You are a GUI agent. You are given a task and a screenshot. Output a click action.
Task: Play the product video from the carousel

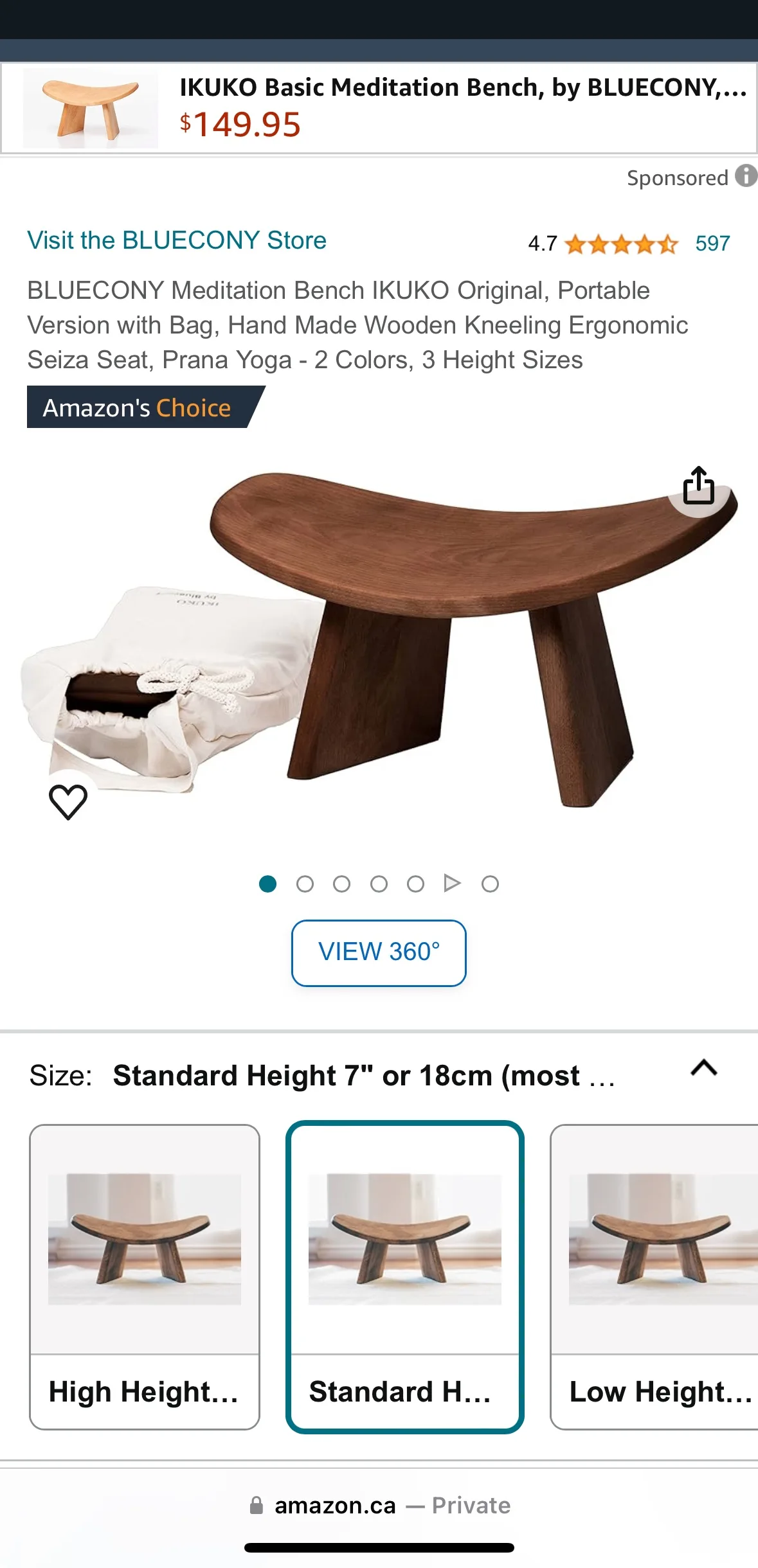pos(453,884)
